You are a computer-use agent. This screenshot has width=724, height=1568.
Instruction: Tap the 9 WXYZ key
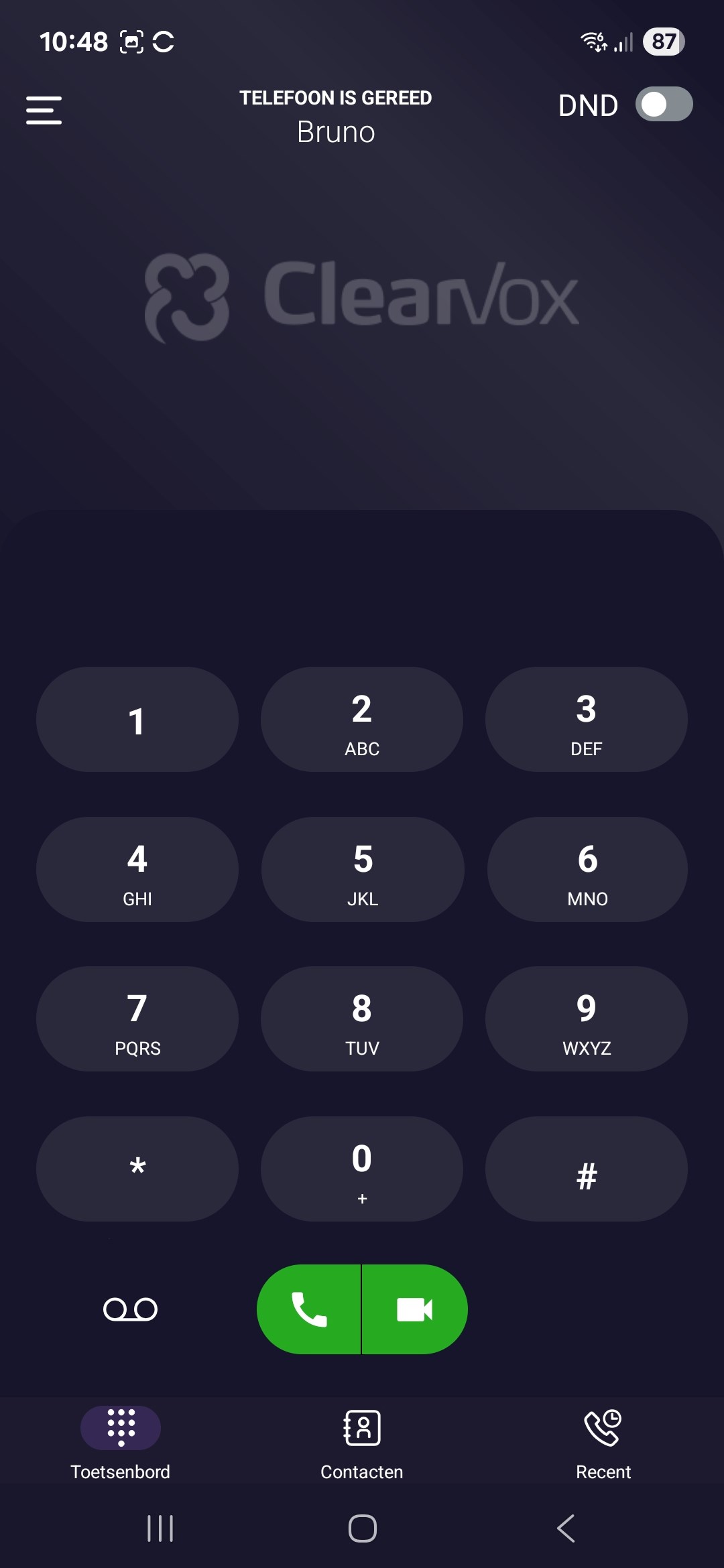tap(586, 1019)
